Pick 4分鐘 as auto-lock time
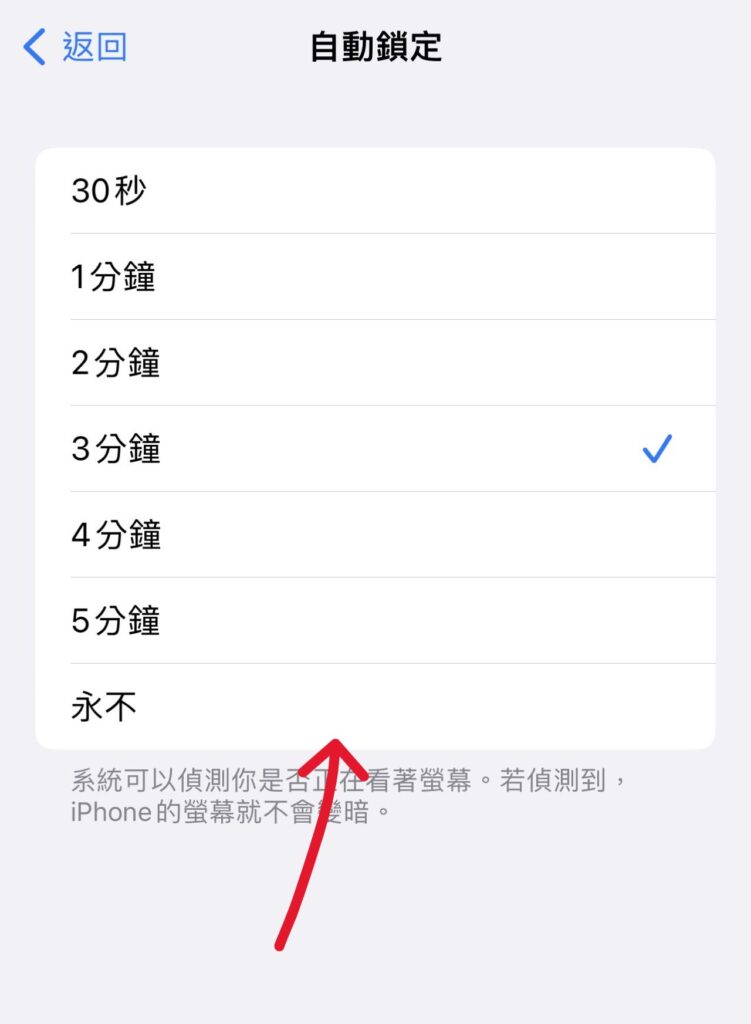This screenshot has height=1024, width=751. [x=375, y=535]
